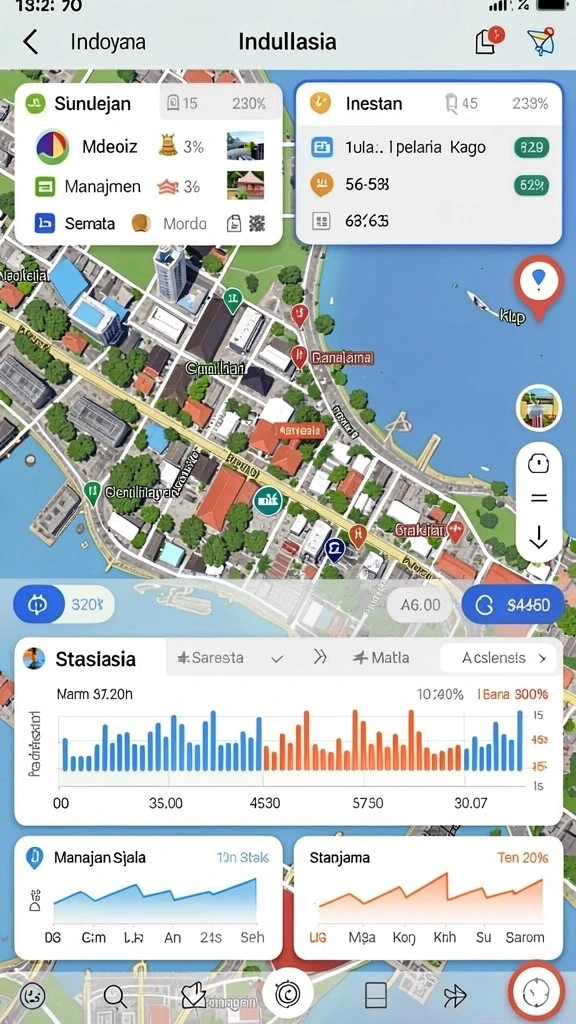
Task: Go back with the top-left arrow
Action: [x=30, y=42]
